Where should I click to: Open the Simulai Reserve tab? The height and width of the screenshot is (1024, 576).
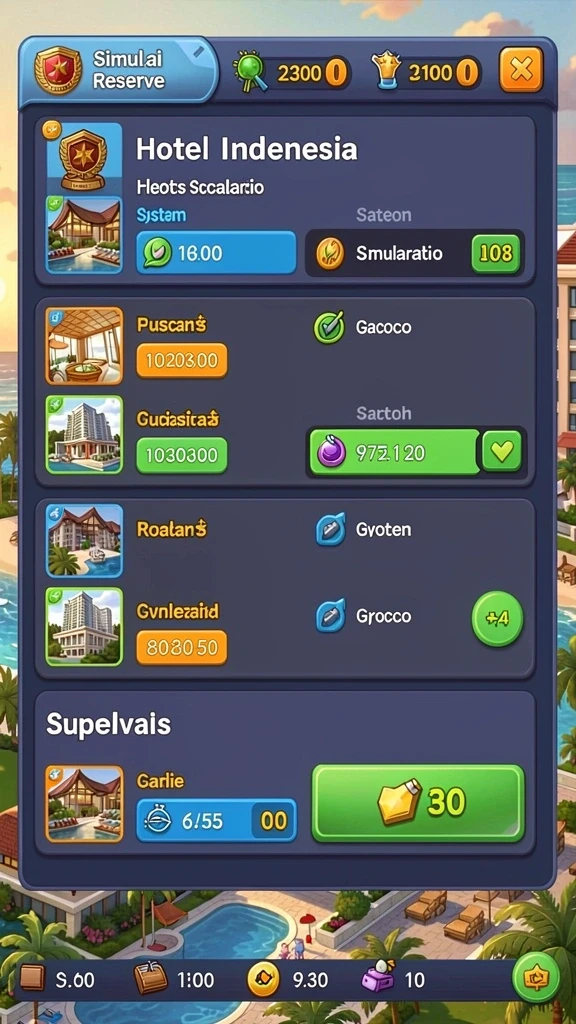coord(118,70)
